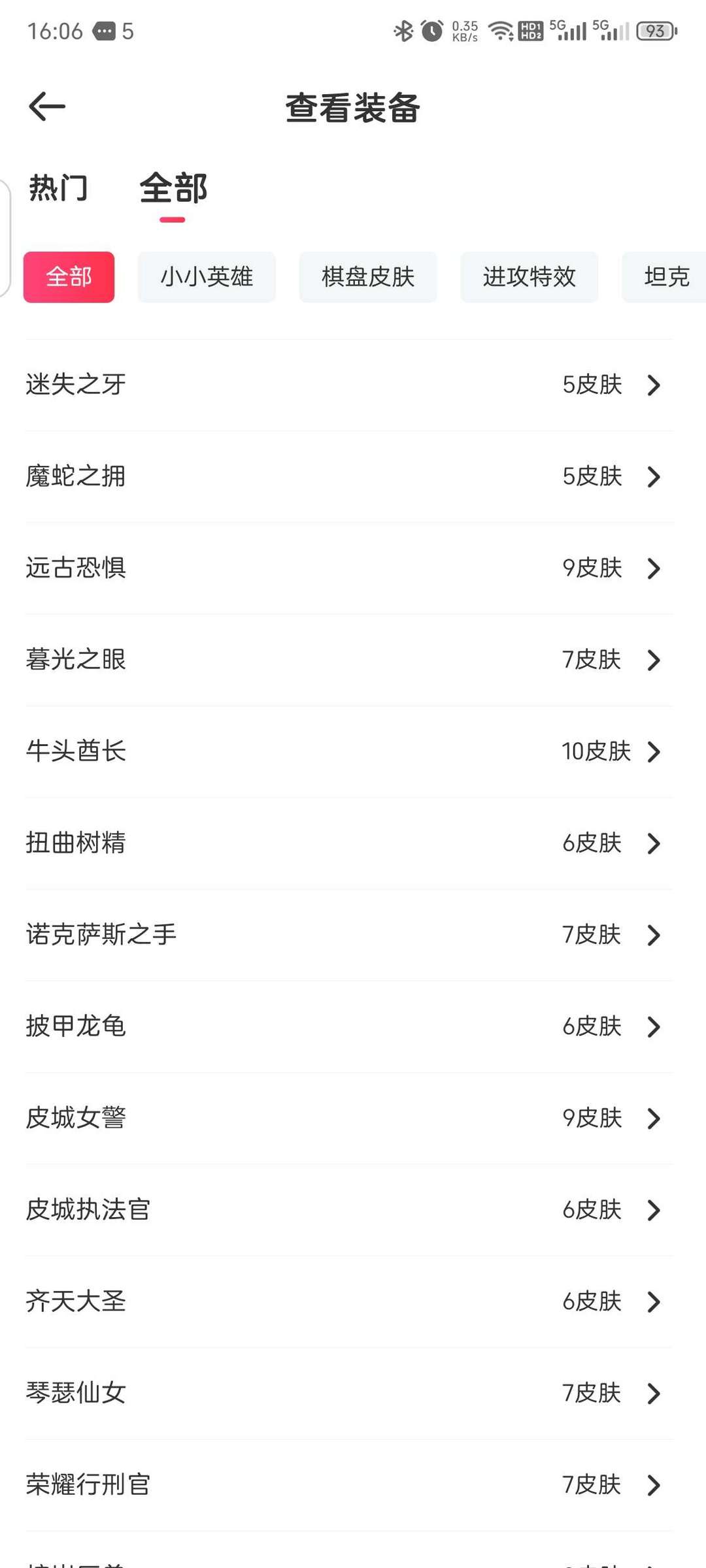The width and height of the screenshot is (706, 1568).
Task: Tap the chevron next to 琴瑟仙女
Action: [x=653, y=1394]
